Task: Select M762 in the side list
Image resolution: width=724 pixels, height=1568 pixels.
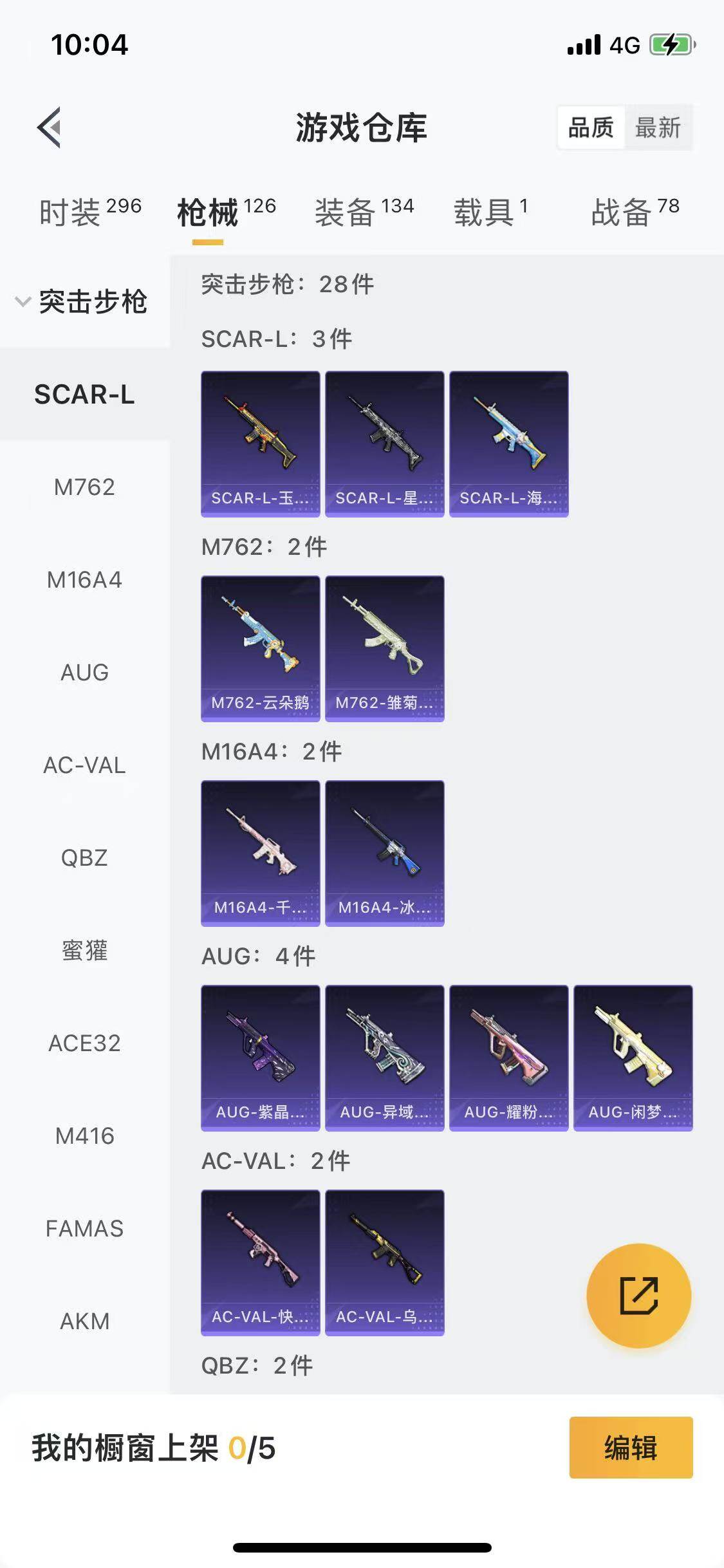Action: (84, 487)
